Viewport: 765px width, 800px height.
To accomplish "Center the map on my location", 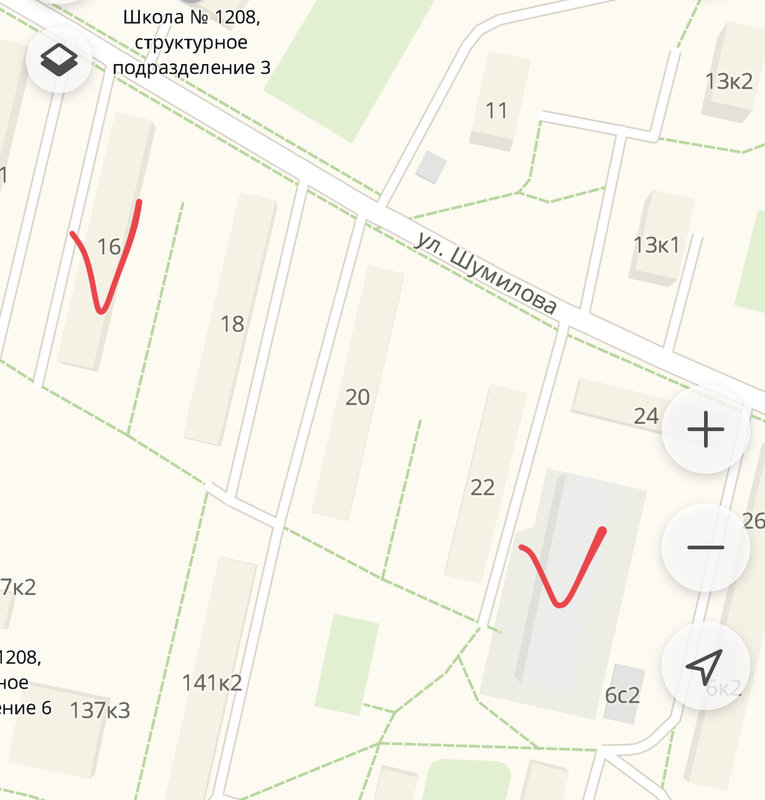I will pyautogui.click(x=705, y=665).
